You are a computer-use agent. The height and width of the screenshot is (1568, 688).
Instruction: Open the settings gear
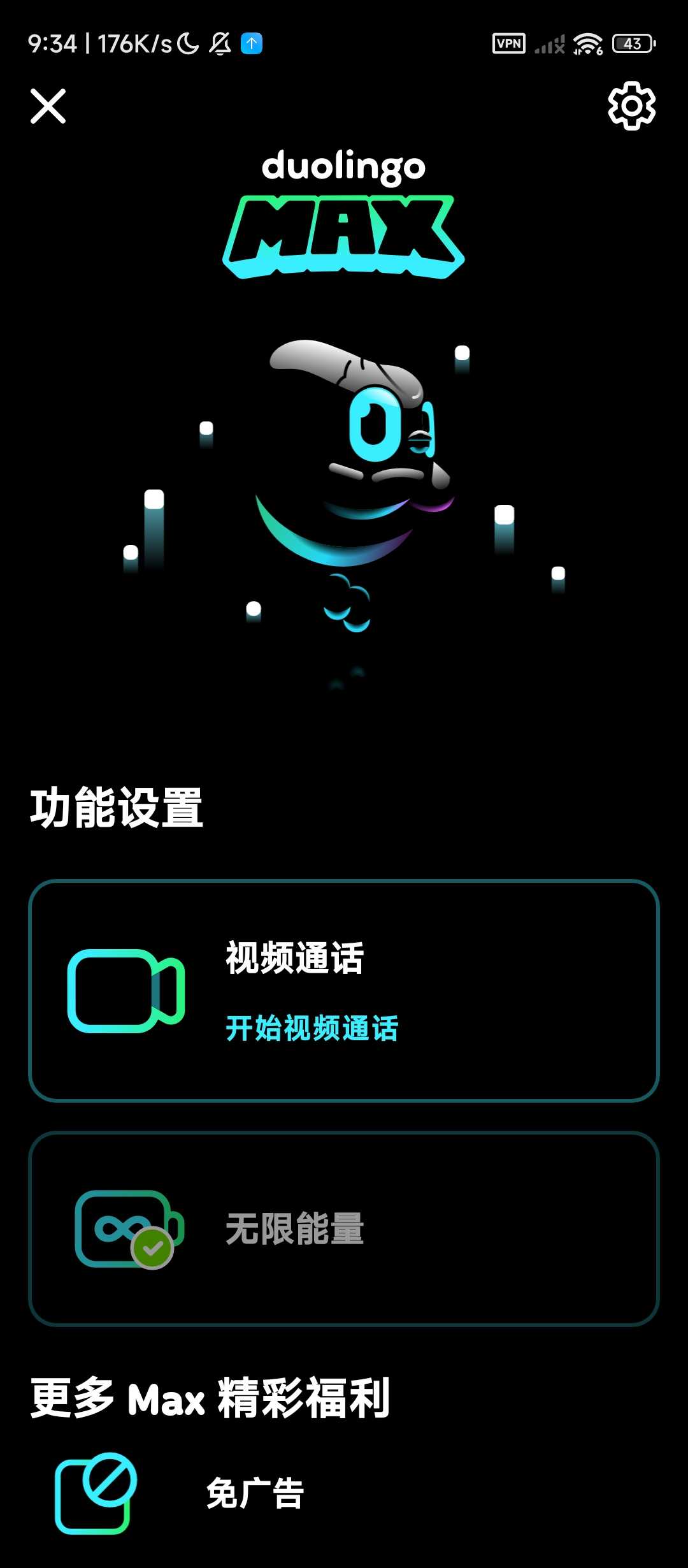(631, 106)
